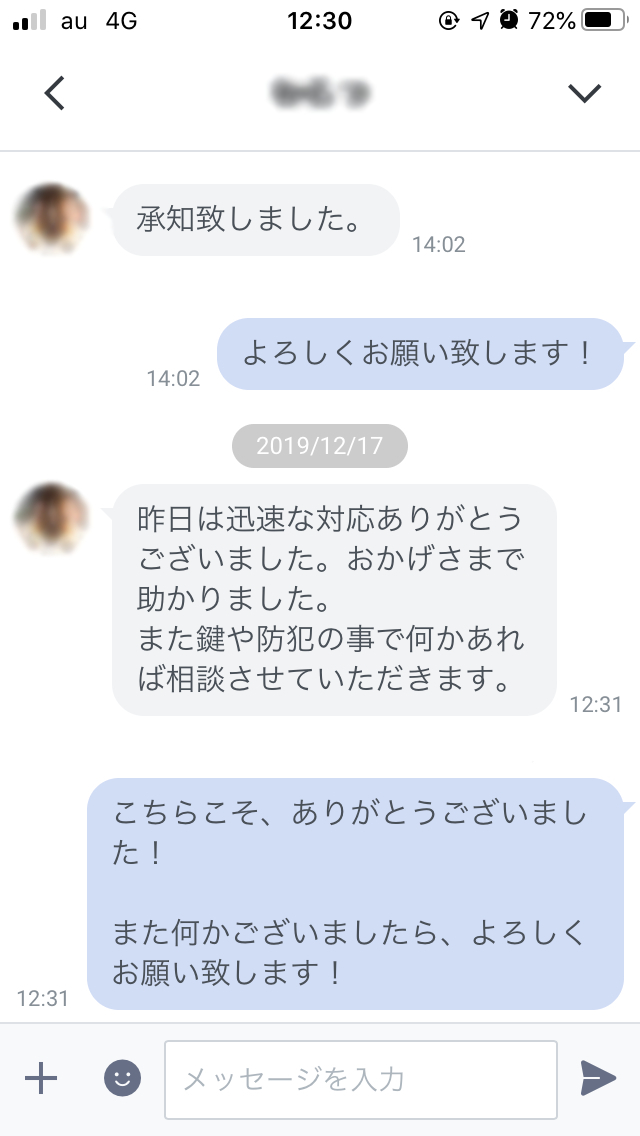Open the emoji sticker picker
Viewport: 640px width, 1136px height.
click(122, 1078)
